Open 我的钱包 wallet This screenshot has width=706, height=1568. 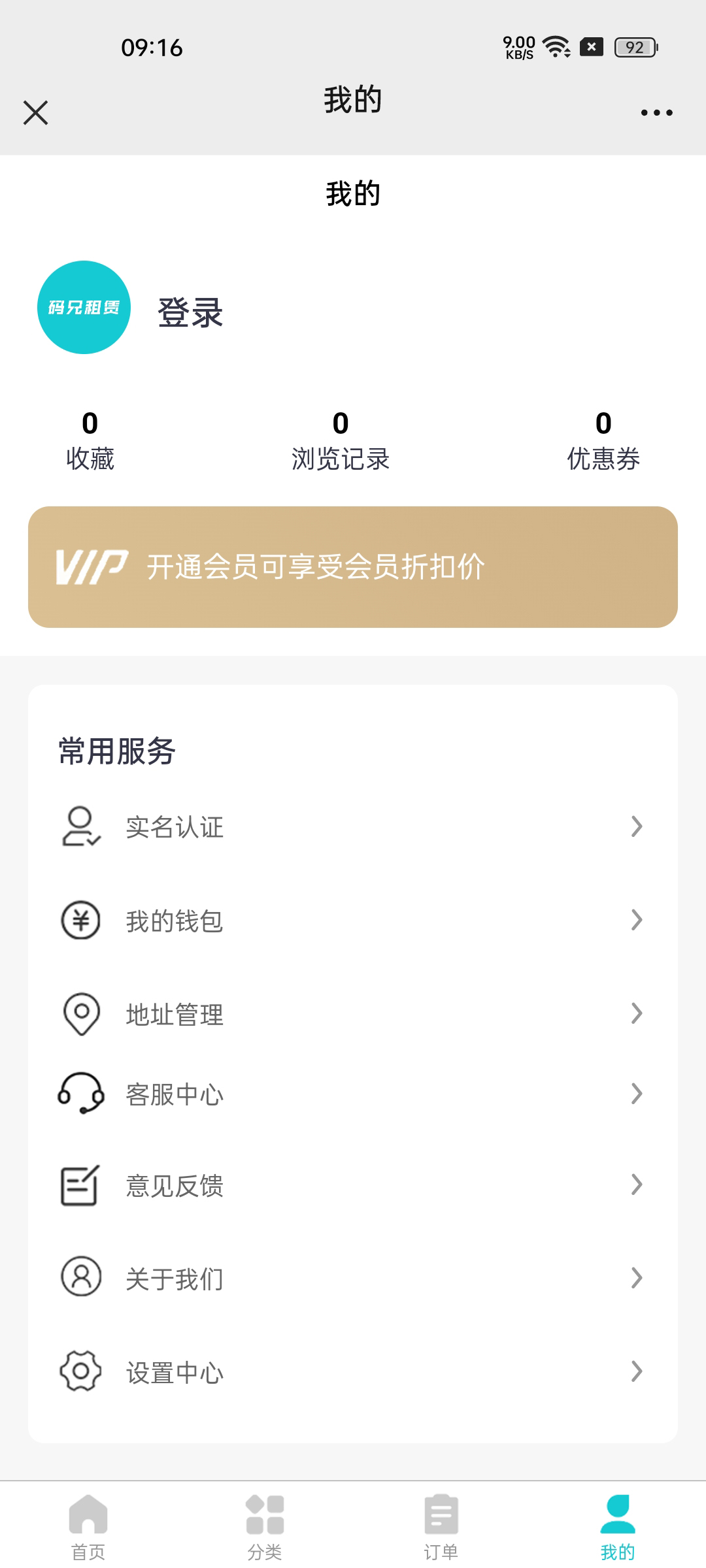click(353, 921)
